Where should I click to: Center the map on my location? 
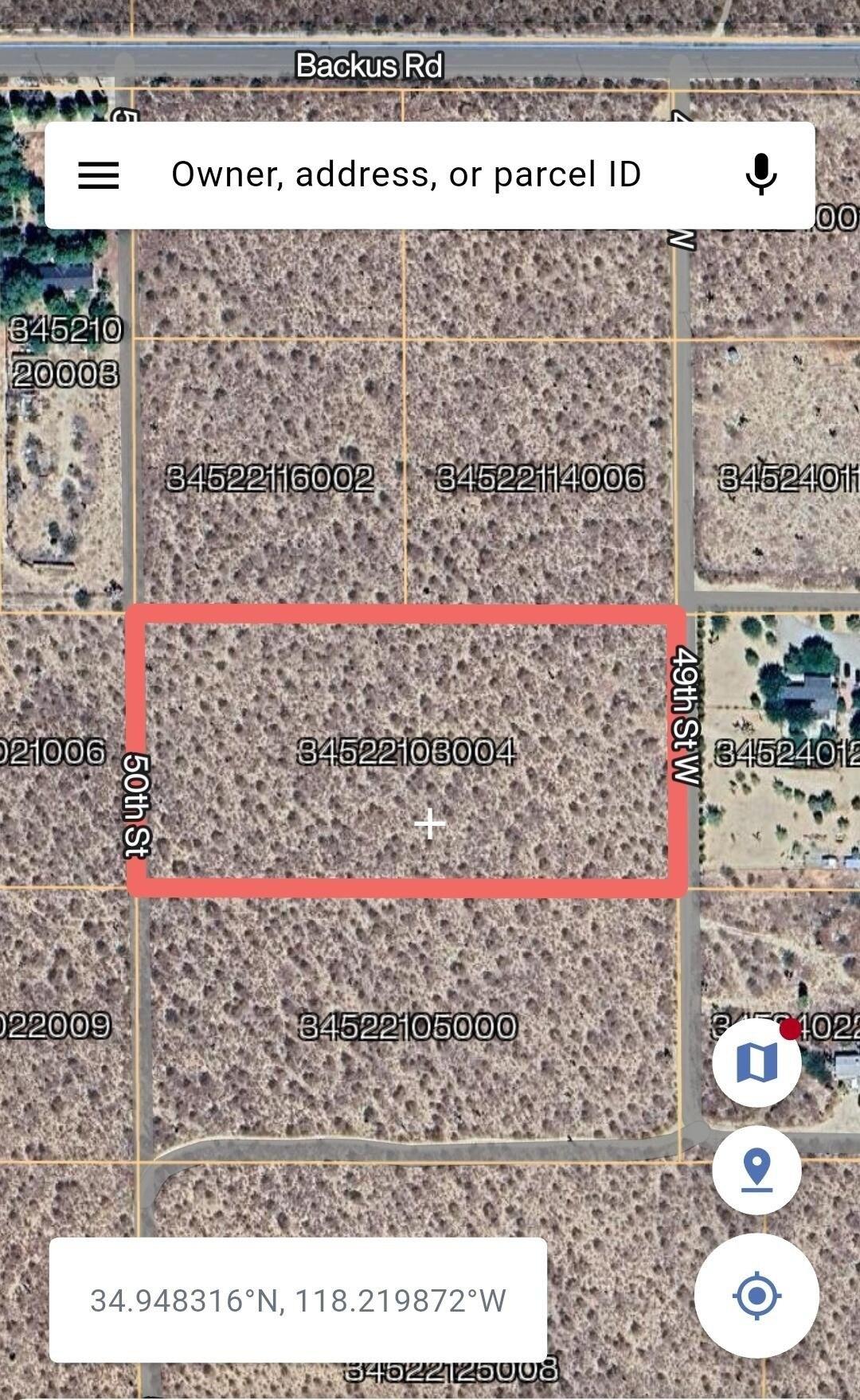[756, 1296]
